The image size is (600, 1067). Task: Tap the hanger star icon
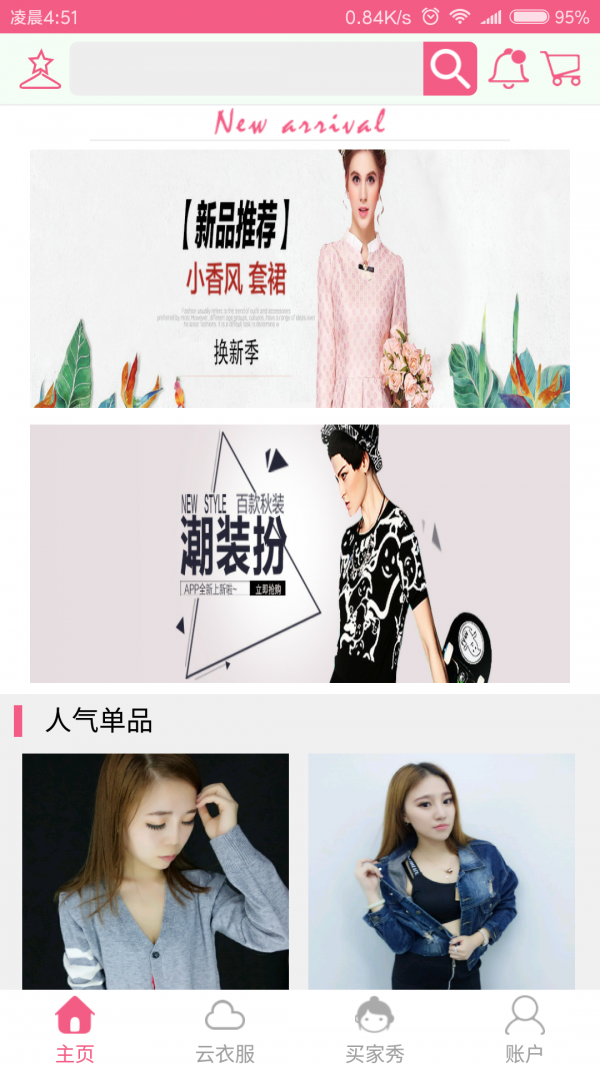tap(40, 69)
